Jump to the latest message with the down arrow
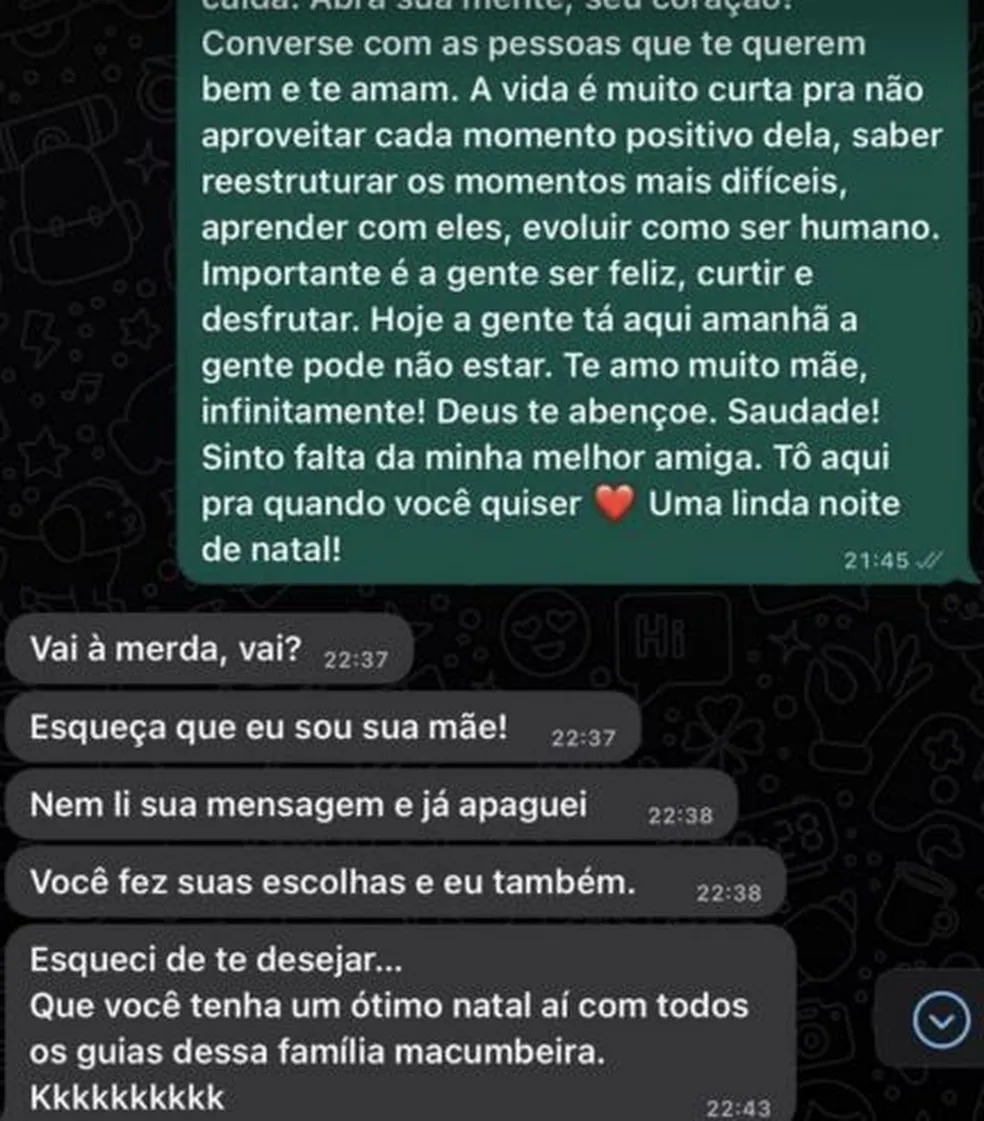The image size is (984, 1121). click(x=942, y=1021)
